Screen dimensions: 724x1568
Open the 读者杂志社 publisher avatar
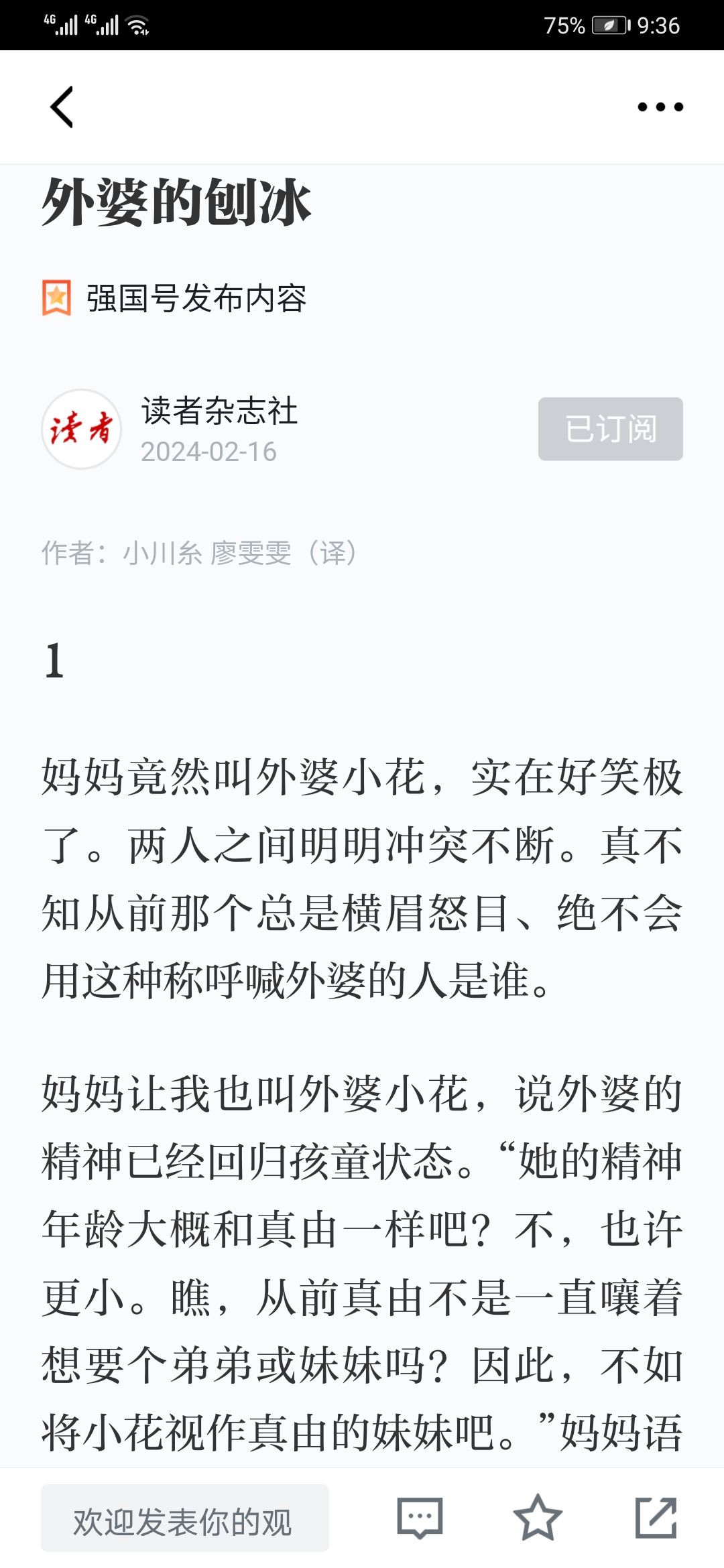pyautogui.click(x=82, y=429)
